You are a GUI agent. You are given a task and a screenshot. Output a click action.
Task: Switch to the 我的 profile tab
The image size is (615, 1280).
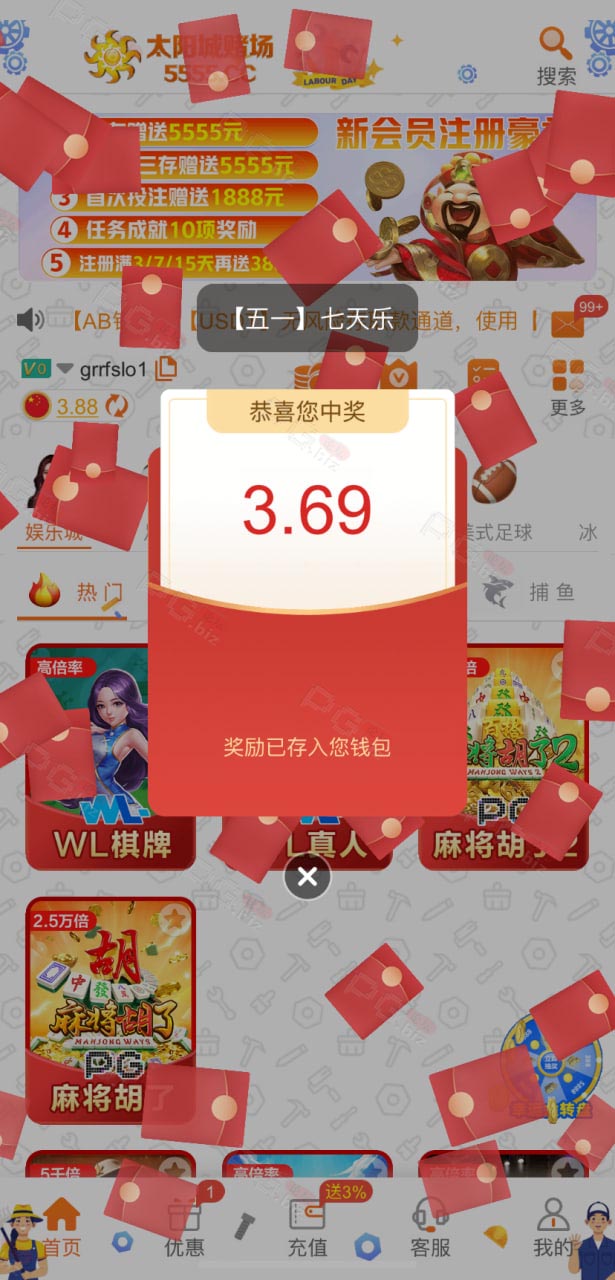pos(552,1227)
